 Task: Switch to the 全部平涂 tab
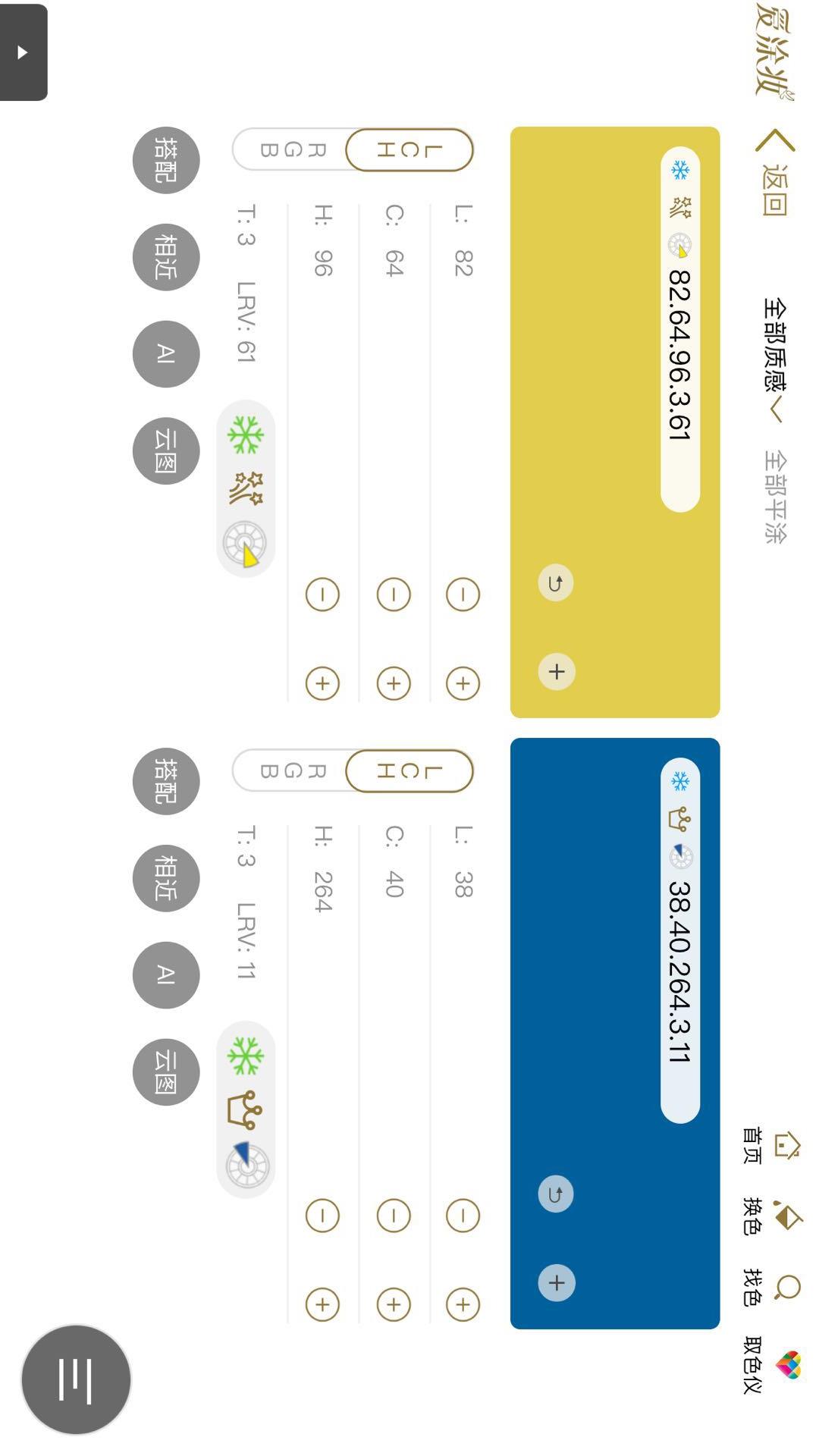pyautogui.click(x=775, y=497)
